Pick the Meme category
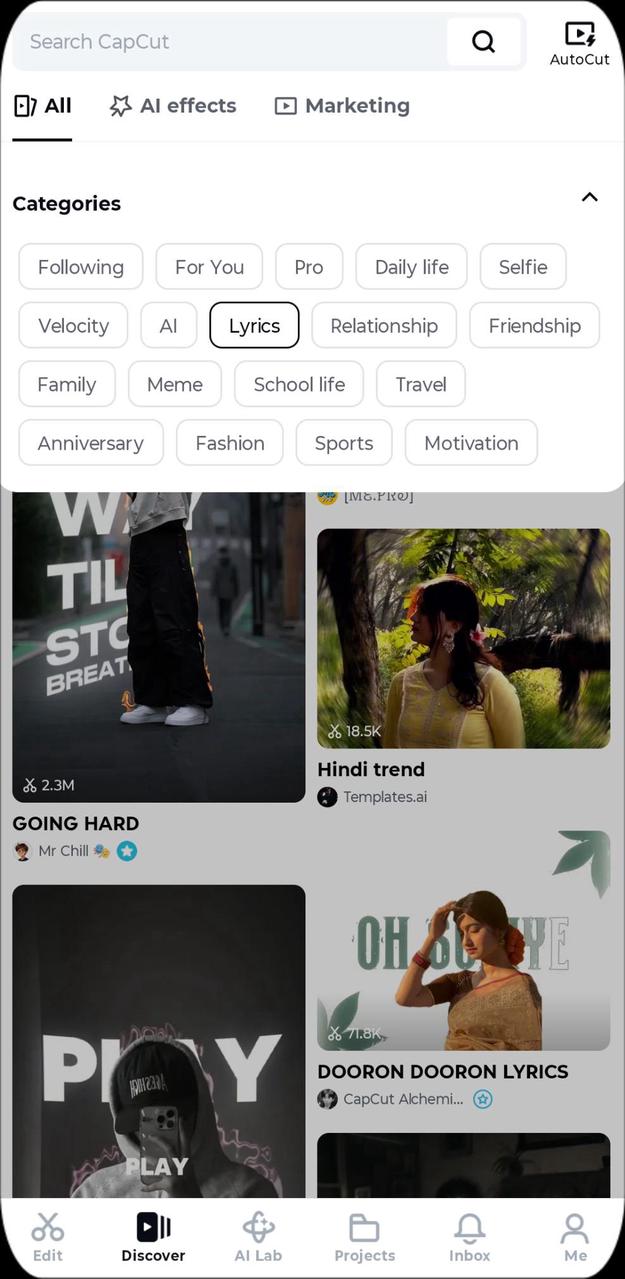The width and height of the screenshot is (625, 1279). point(175,385)
